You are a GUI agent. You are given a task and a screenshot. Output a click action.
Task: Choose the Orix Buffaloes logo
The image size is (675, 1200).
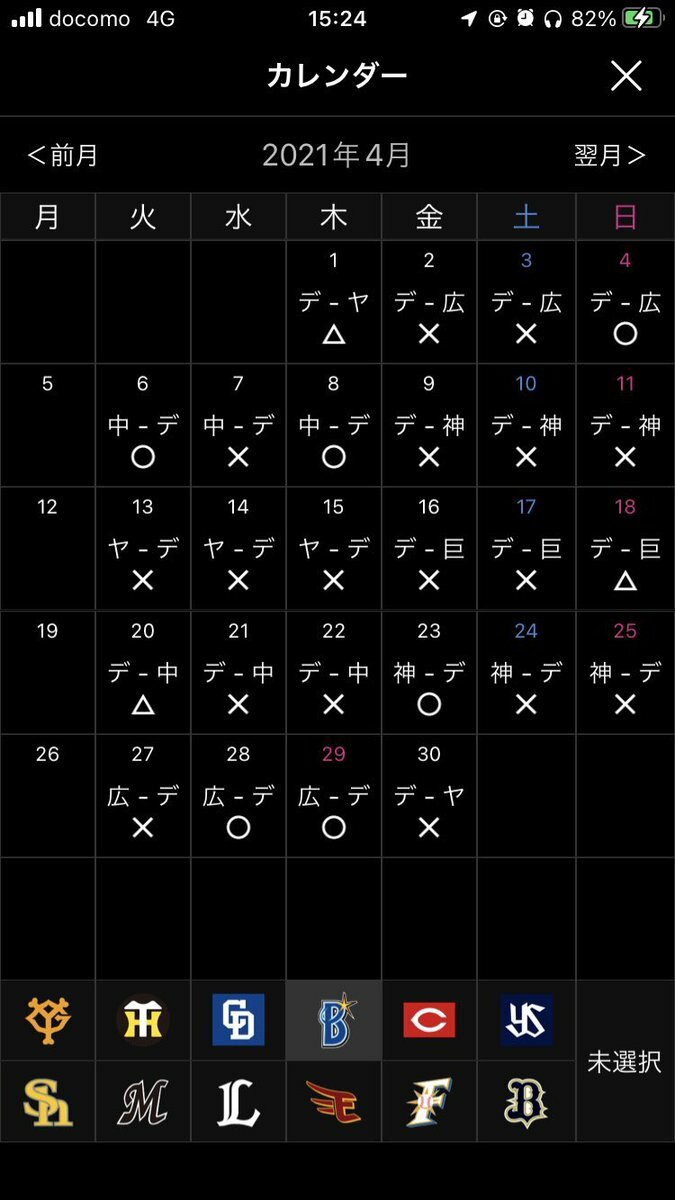point(526,1102)
